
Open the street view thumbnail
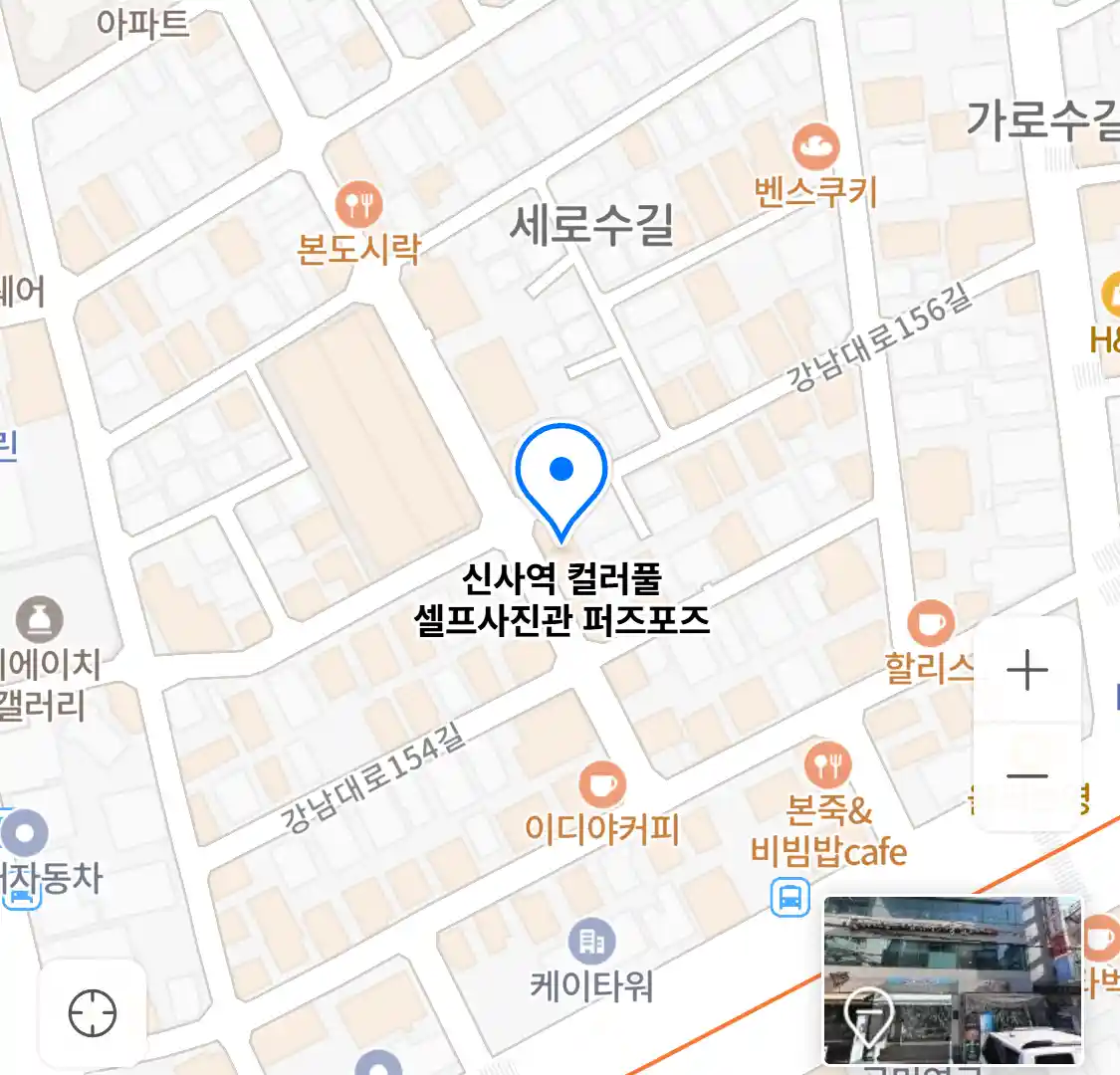(952, 979)
